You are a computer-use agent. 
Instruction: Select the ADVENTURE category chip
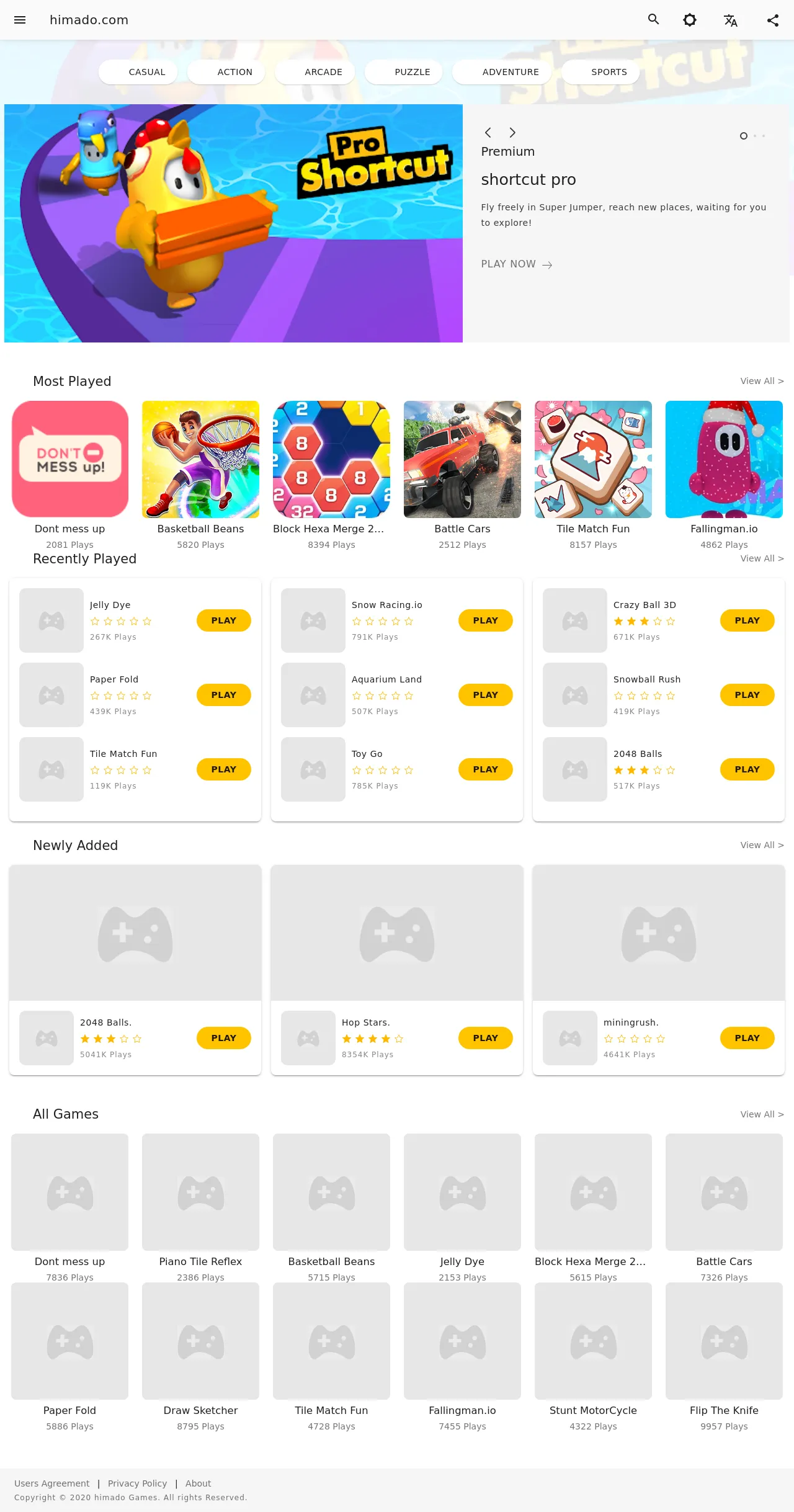tap(502, 72)
